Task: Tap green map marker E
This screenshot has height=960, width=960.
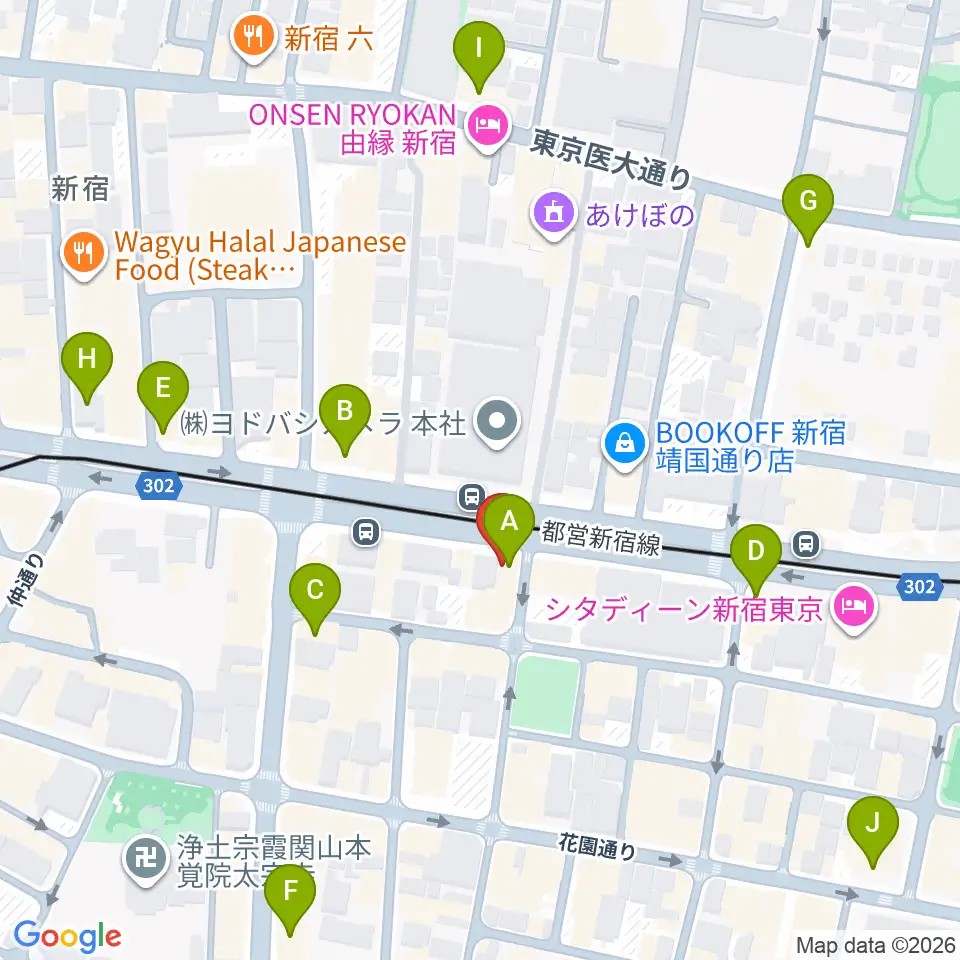Action: click(162, 392)
